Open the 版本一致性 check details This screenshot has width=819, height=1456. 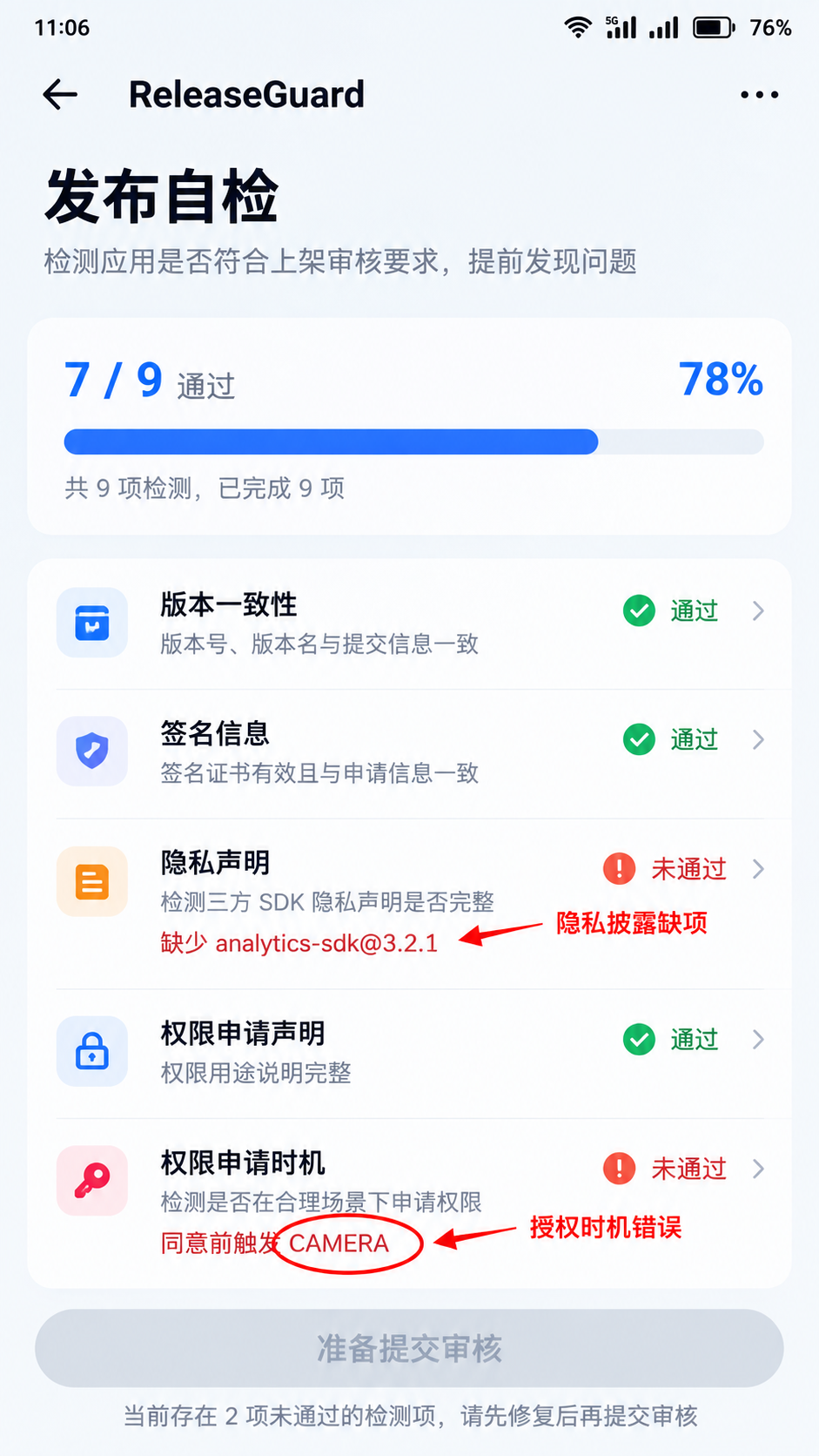(x=410, y=624)
